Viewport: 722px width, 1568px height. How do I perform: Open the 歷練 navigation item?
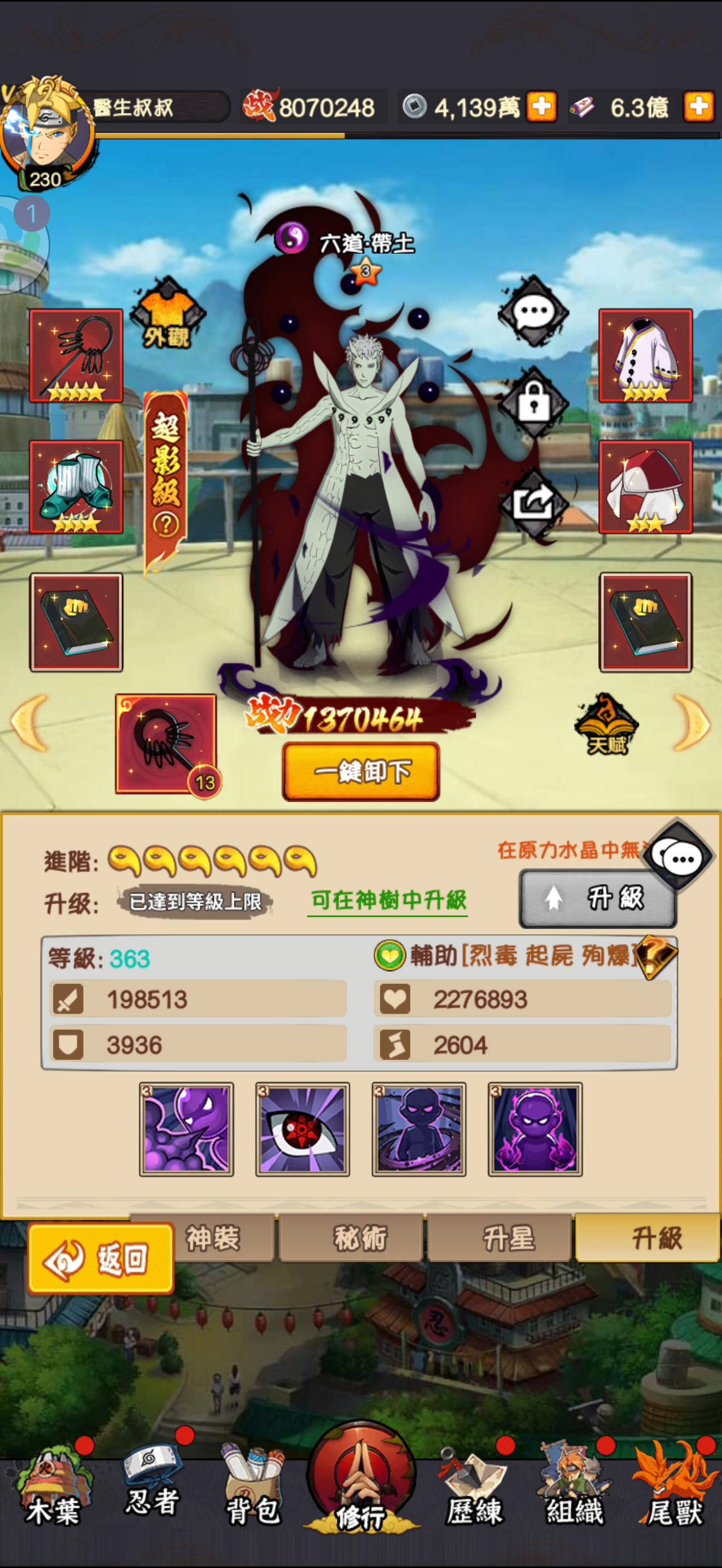click(x=474, y=1492)
